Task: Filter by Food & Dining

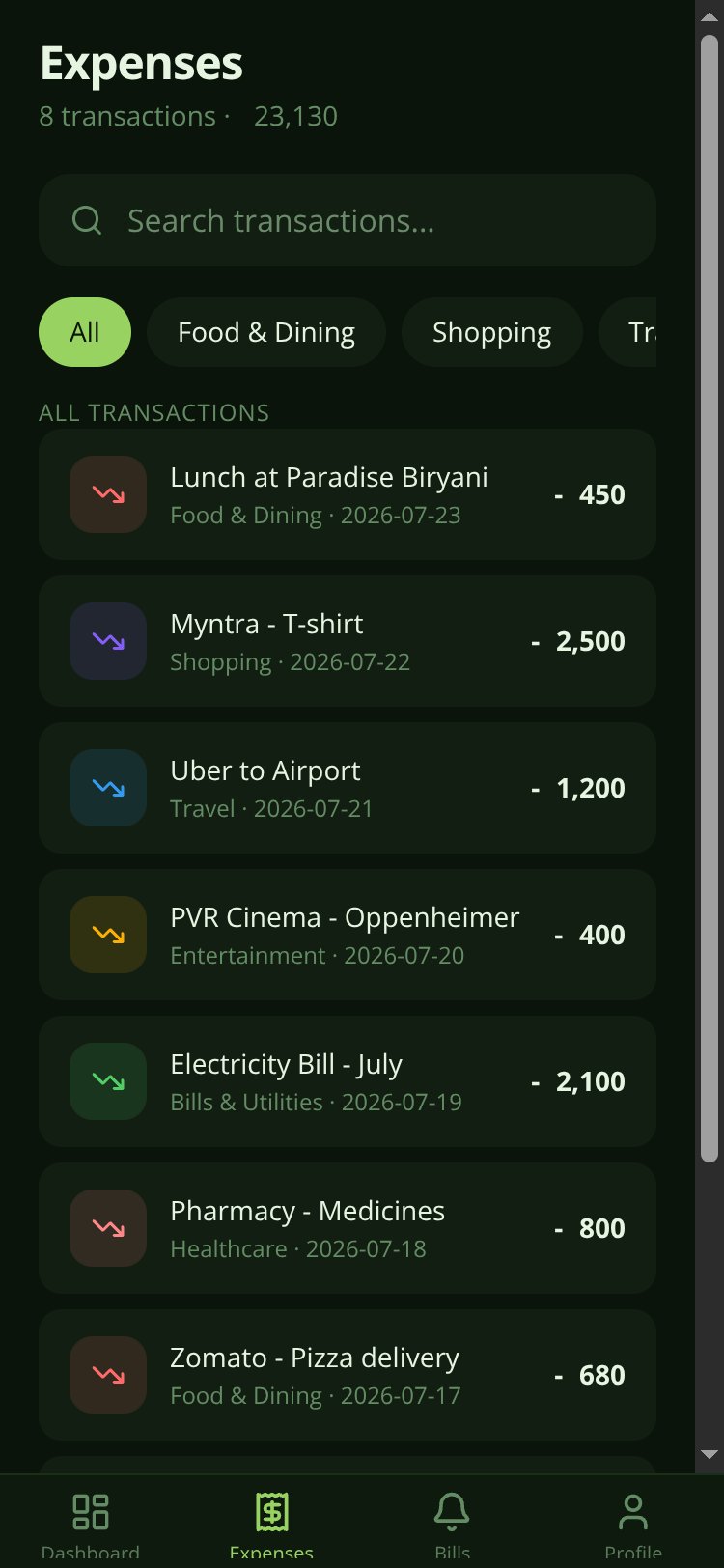Action: tap(266, 332)
